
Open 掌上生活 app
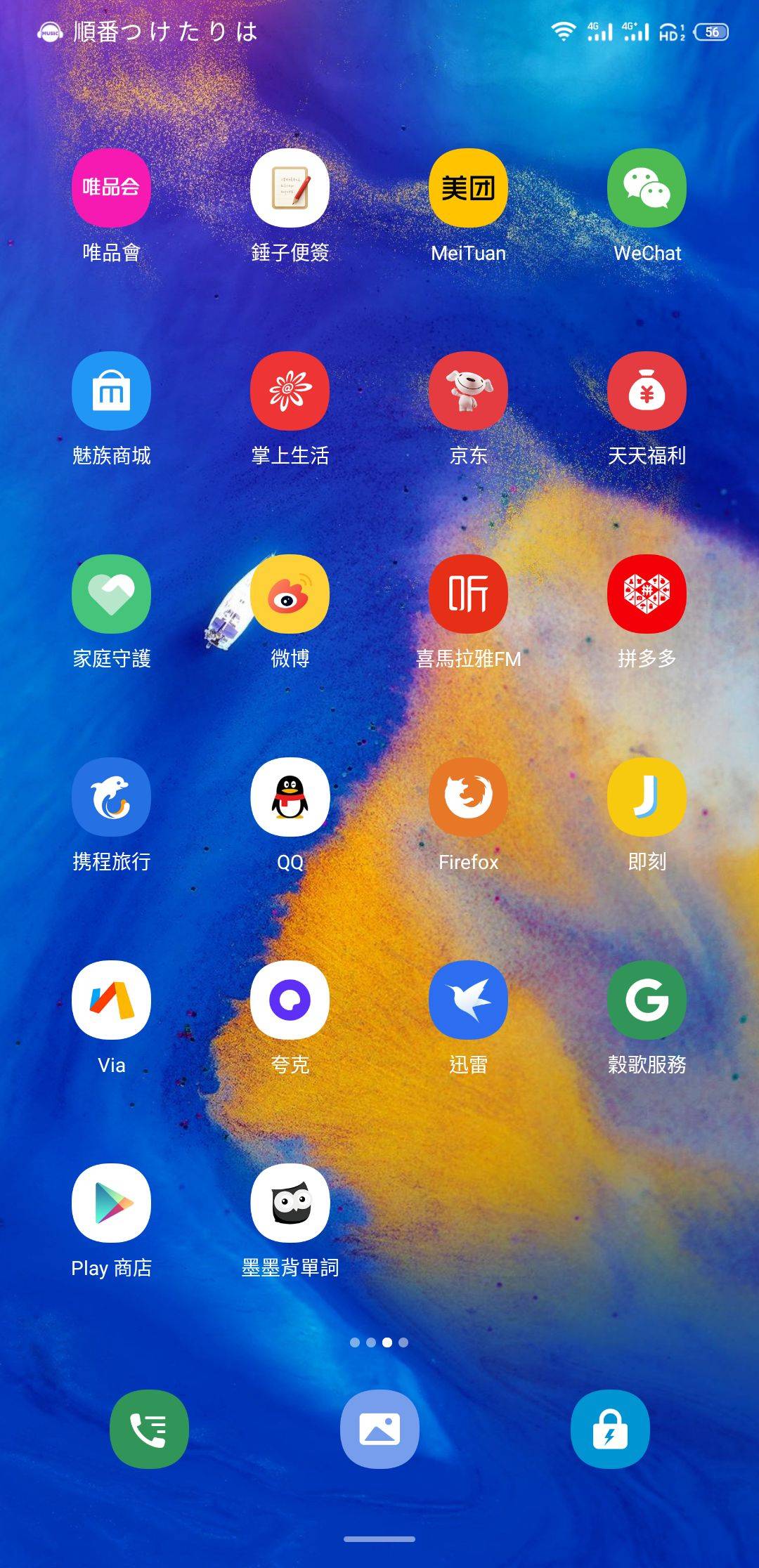tap(290, 391)
